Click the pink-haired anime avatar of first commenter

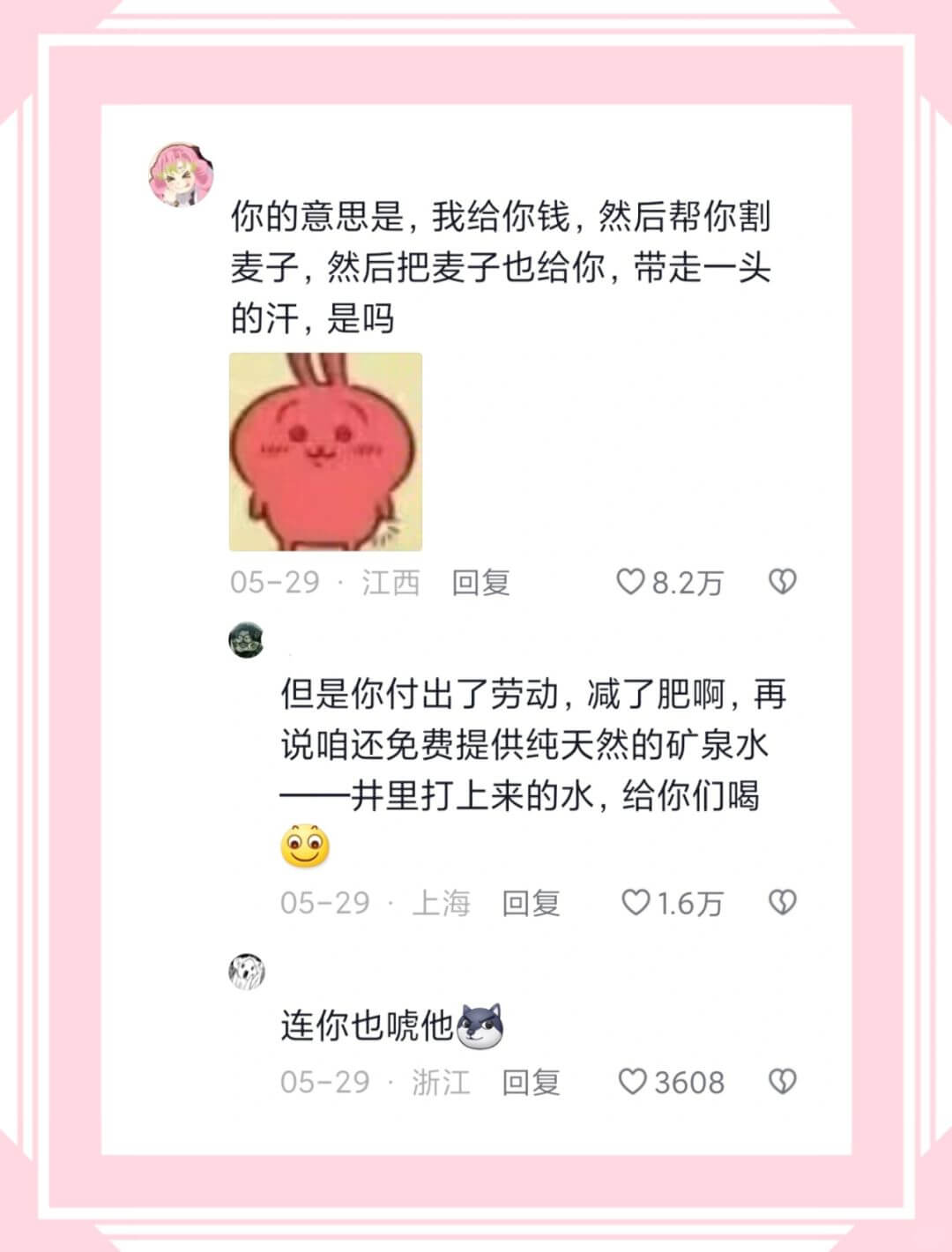point(177,173)
